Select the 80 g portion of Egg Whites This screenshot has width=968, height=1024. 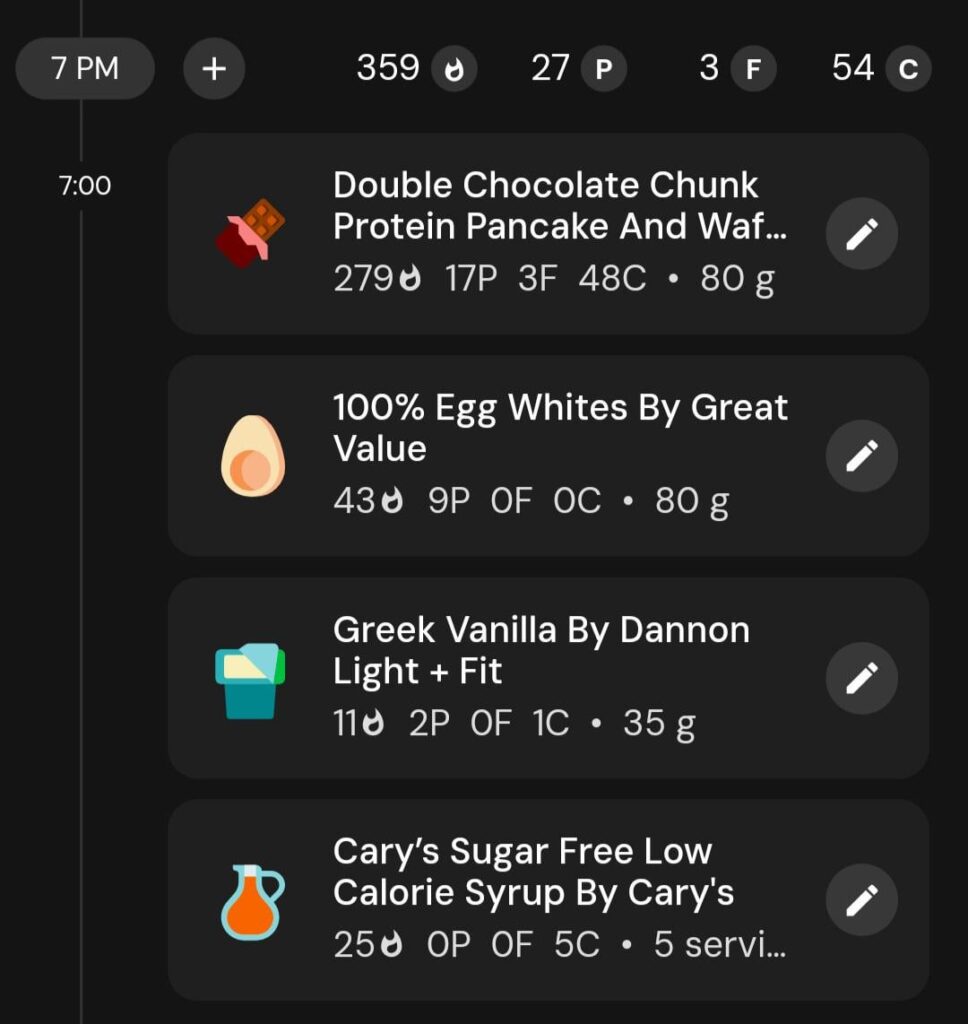coord(692,499)
